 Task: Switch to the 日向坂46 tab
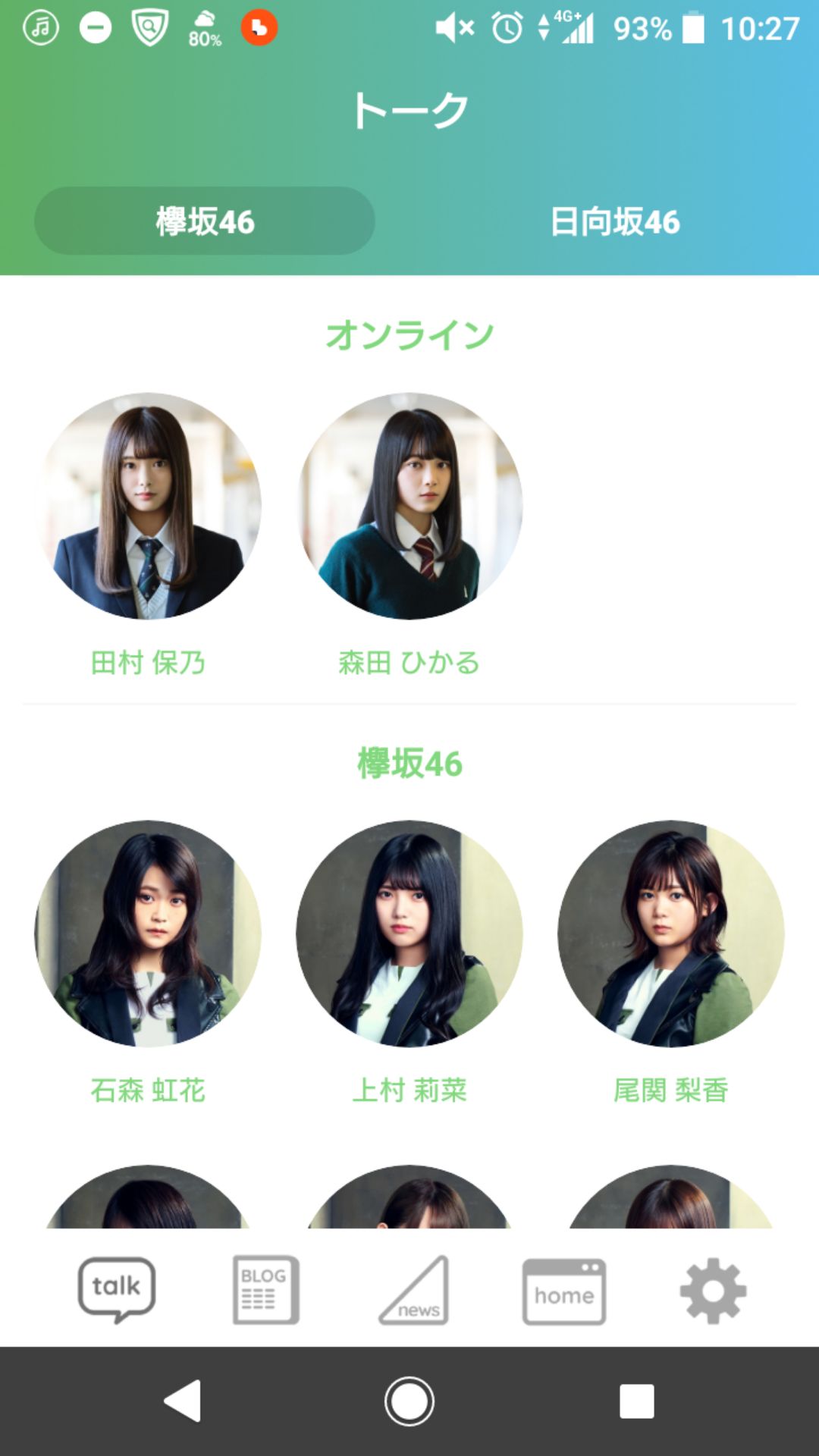[x=614, y=221]
